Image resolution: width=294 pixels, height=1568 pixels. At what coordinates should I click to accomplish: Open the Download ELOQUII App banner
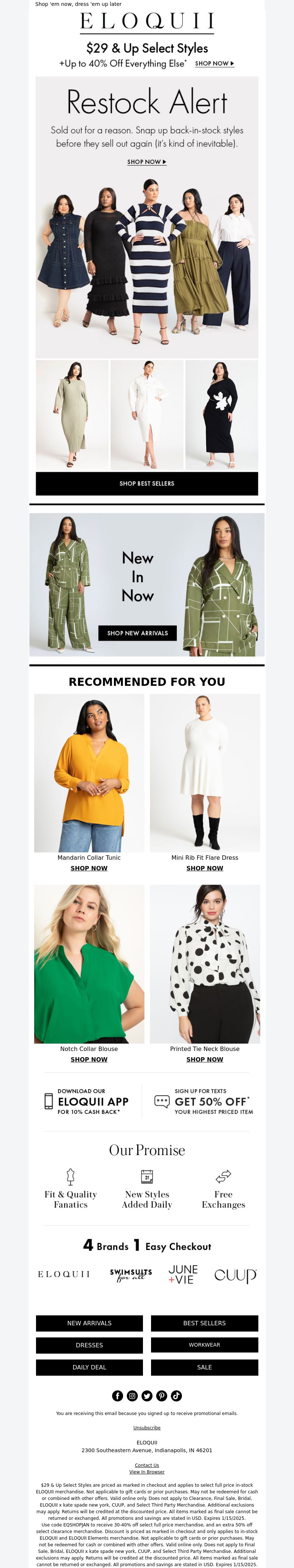pyautogui.click(x=86, y=1101)
